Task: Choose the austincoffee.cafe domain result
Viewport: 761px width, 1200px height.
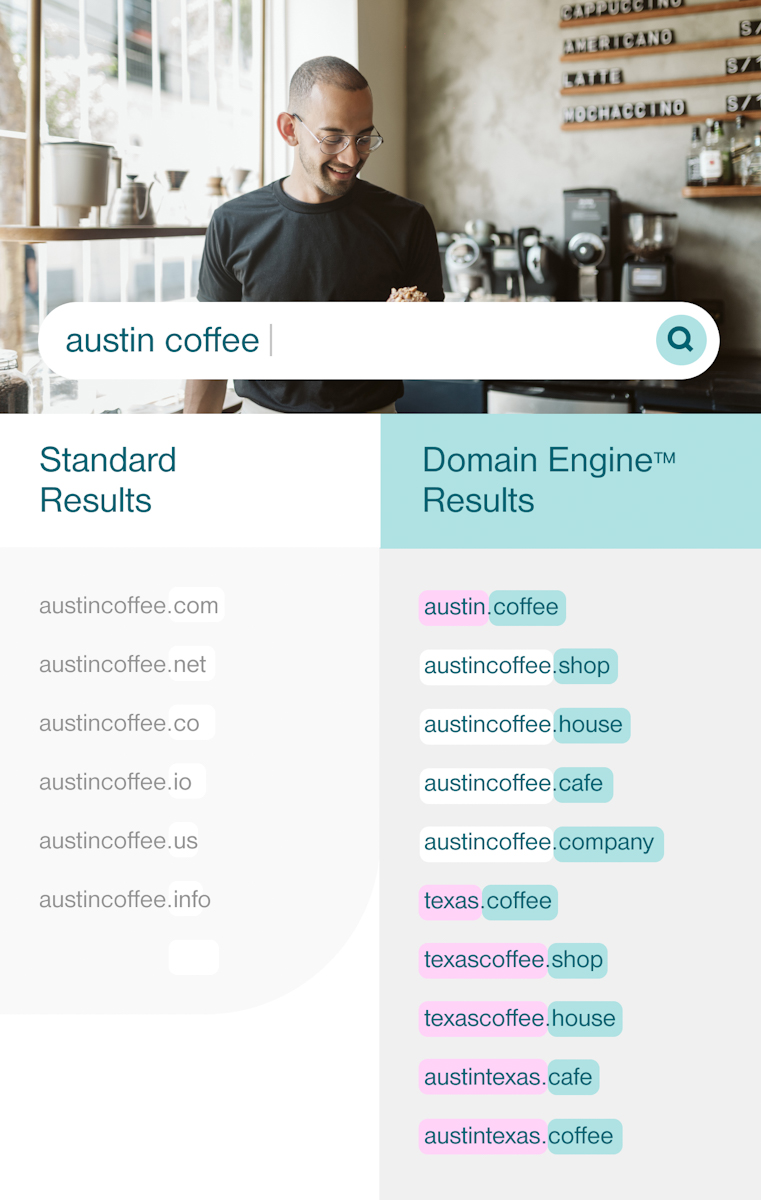Action: click(516, 784)
